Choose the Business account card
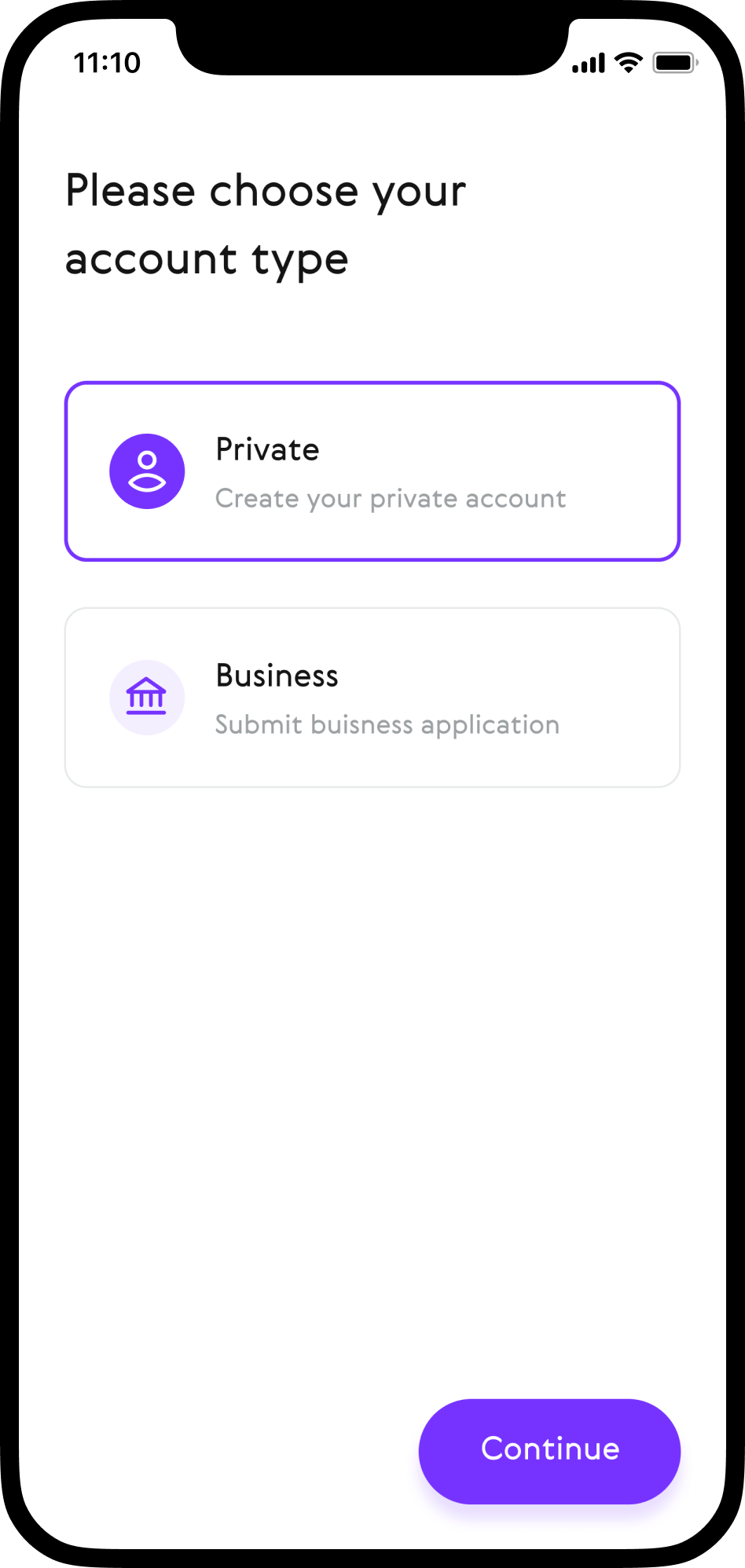 [372, 698]
